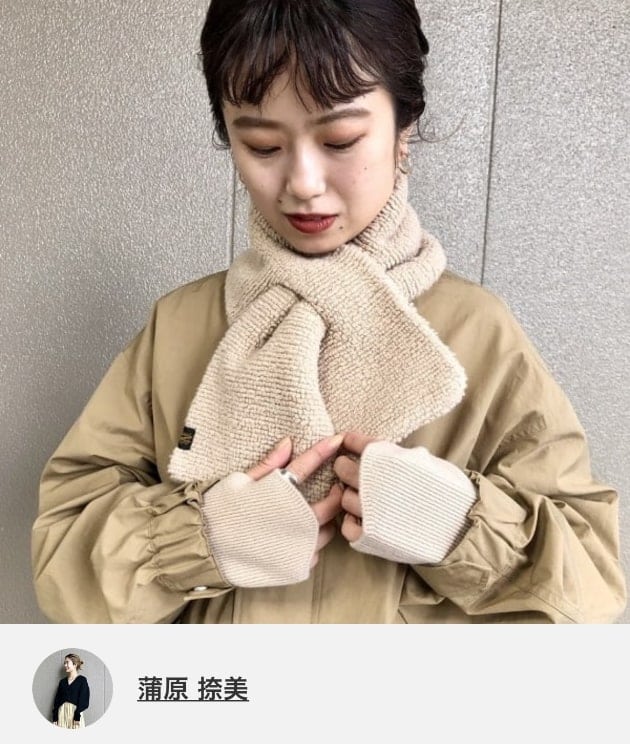
Task: Open the profile link 蒲原 捺美
Action: pos(193,689)
